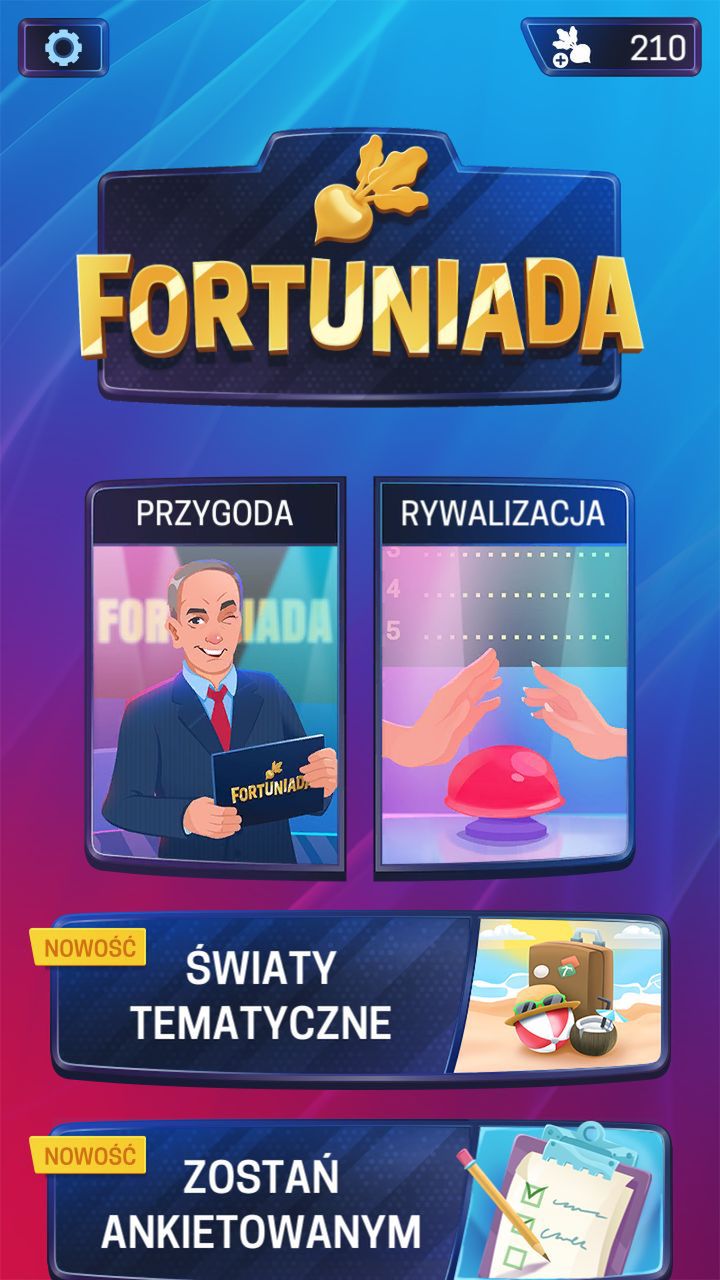This screenshot has width=720, height=1280.
Task: Open the Rywalizacja mode
Action: pyautogui.click(x=504, y=678)
